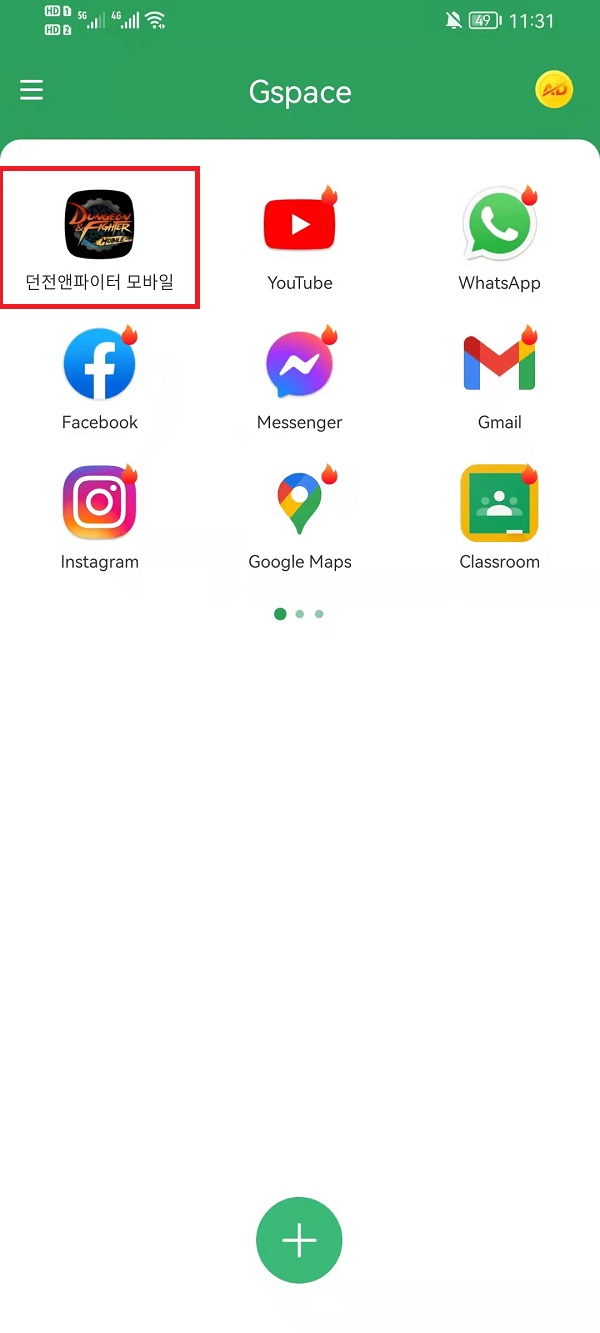Add a new app with plus button
This screenshot has height=1333, width=600.
pyautogui.click(x=299, y=1240)
